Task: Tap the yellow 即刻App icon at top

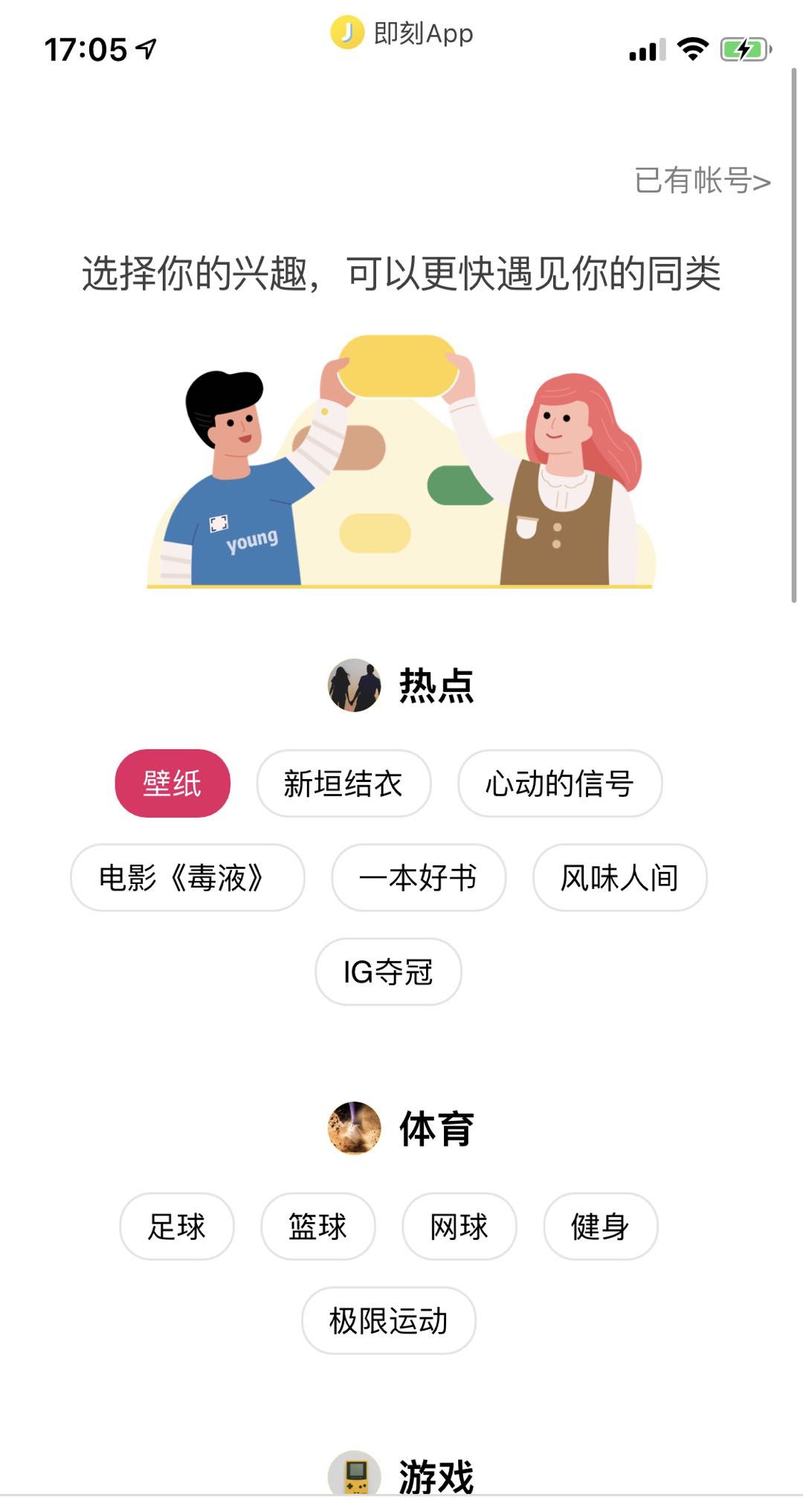Action: (346, 33)
